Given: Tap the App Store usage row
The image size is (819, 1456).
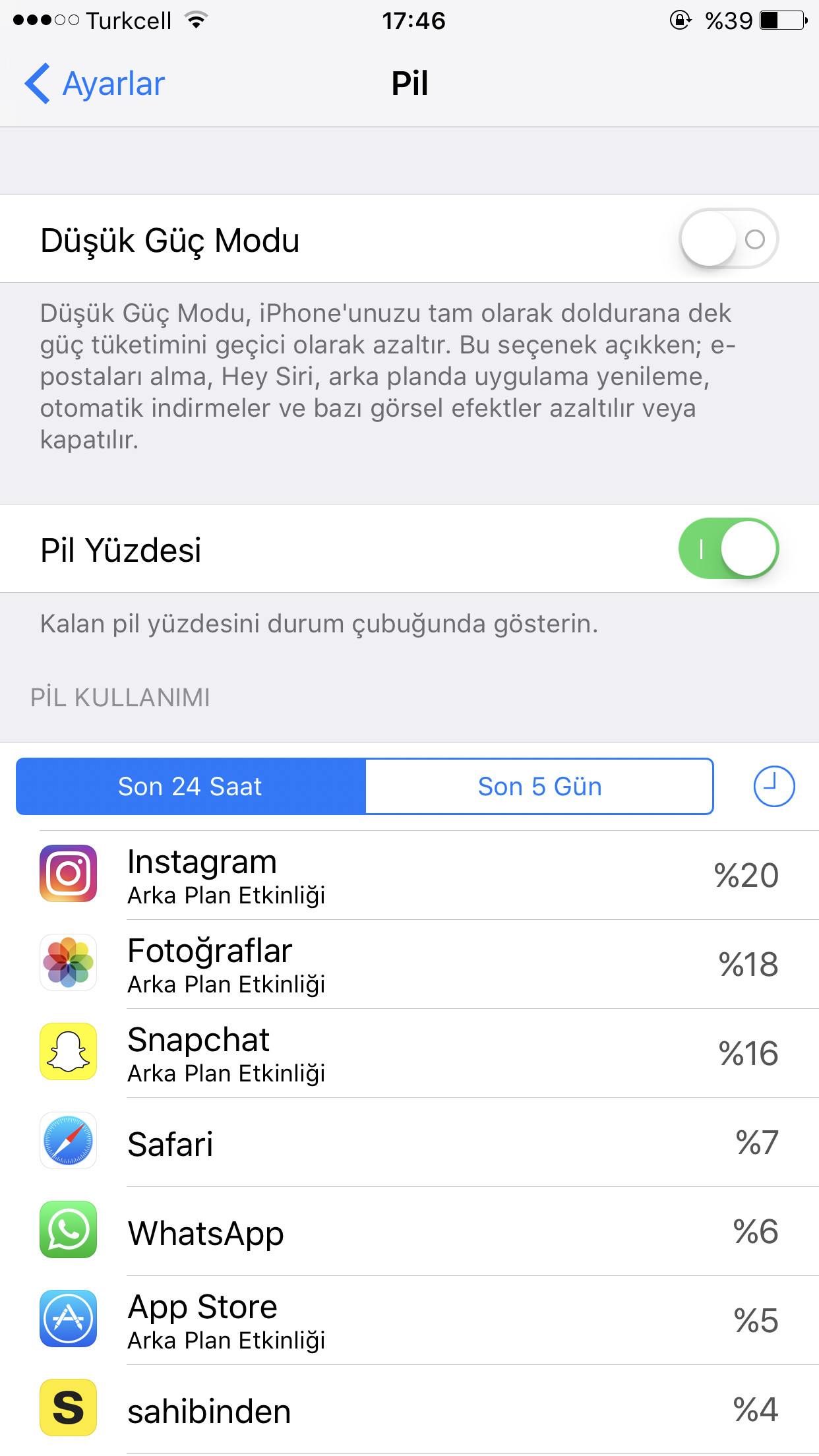Looking at the screenshot, I should click(x=409, y=1320).
